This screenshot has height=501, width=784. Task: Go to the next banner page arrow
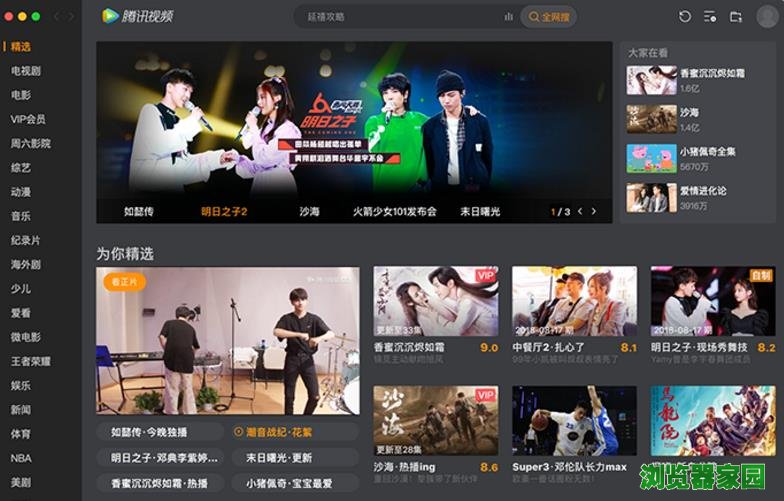click(x=593, y=212)
